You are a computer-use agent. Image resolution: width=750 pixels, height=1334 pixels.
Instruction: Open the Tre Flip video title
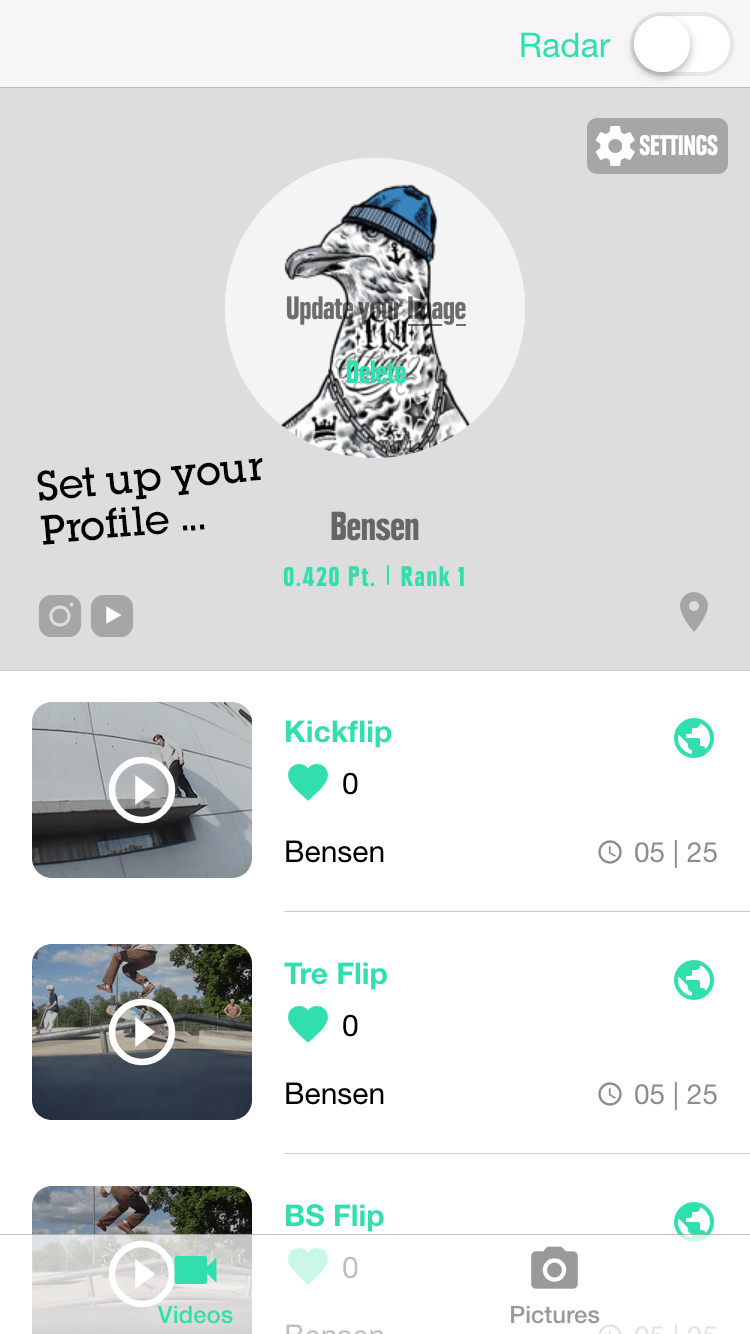(x=336, y=974)
